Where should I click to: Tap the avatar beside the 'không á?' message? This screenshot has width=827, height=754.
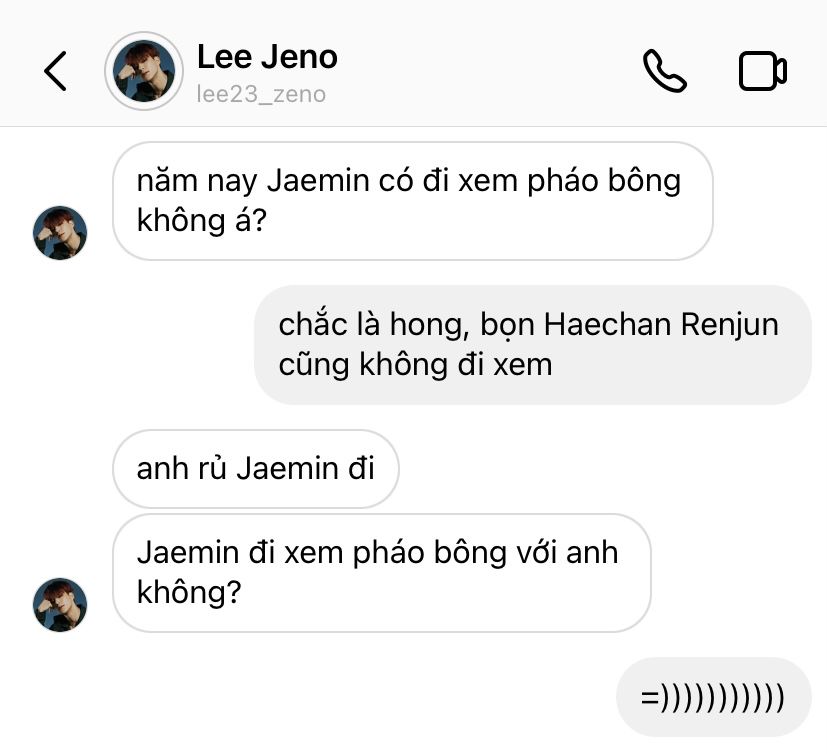(60, 233)
